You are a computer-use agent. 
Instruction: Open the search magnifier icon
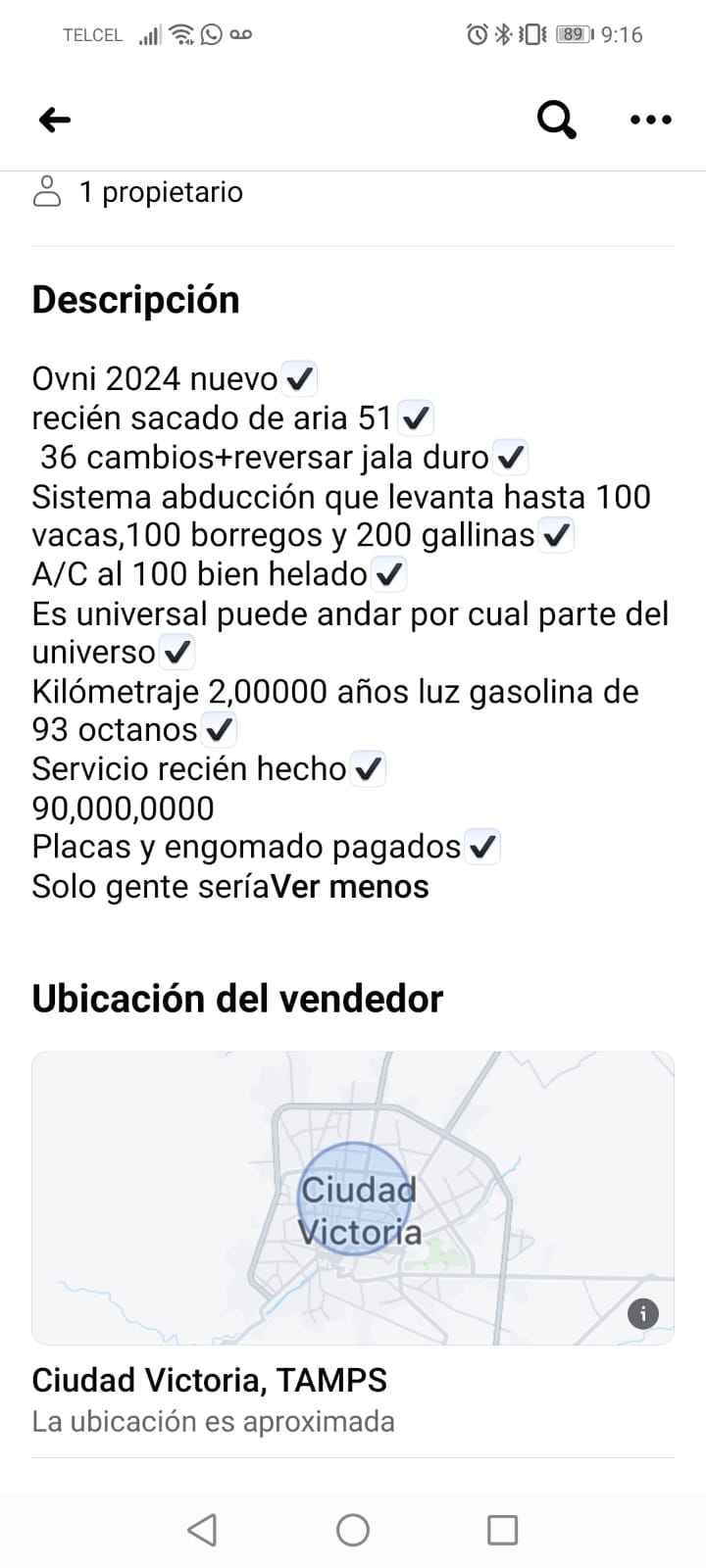(556, 120)
